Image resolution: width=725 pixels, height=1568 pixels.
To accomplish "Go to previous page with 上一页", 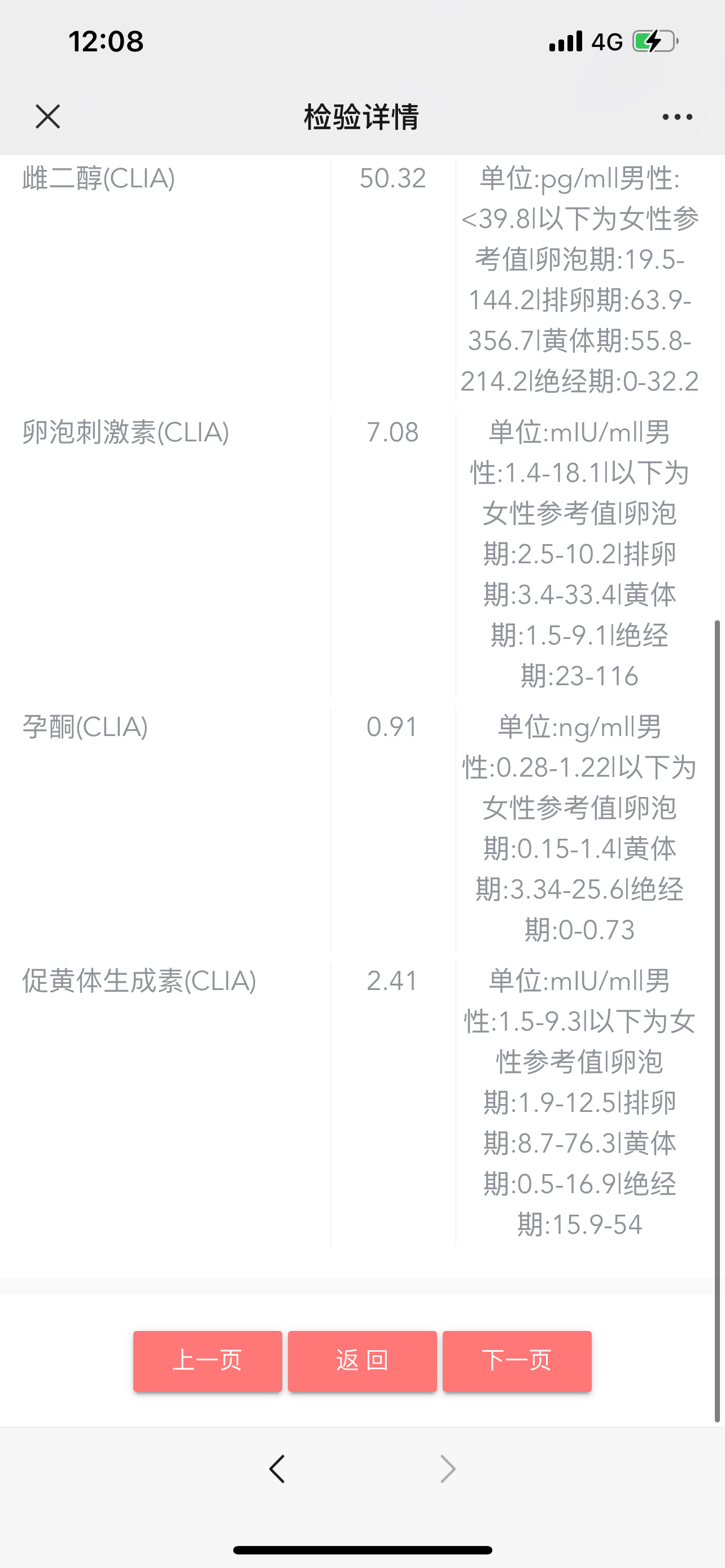I will click(208, 1361).
